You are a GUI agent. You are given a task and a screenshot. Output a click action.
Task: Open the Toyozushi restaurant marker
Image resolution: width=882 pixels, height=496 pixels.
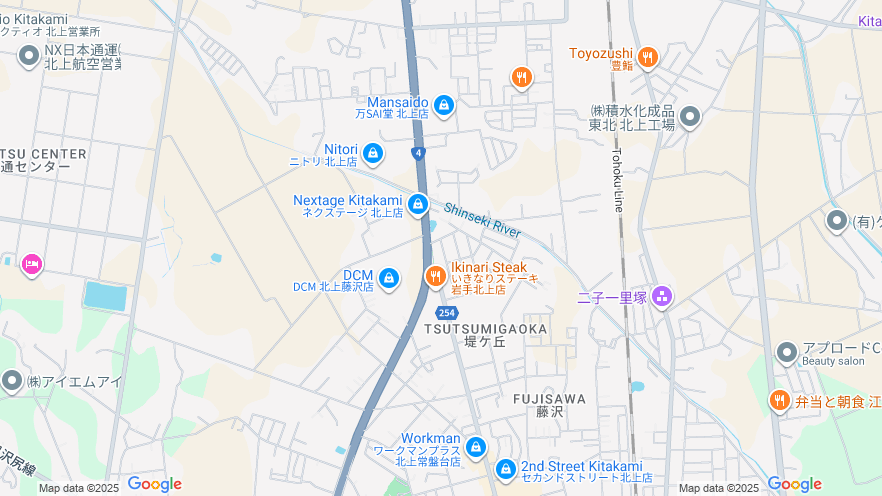point(648,57)
